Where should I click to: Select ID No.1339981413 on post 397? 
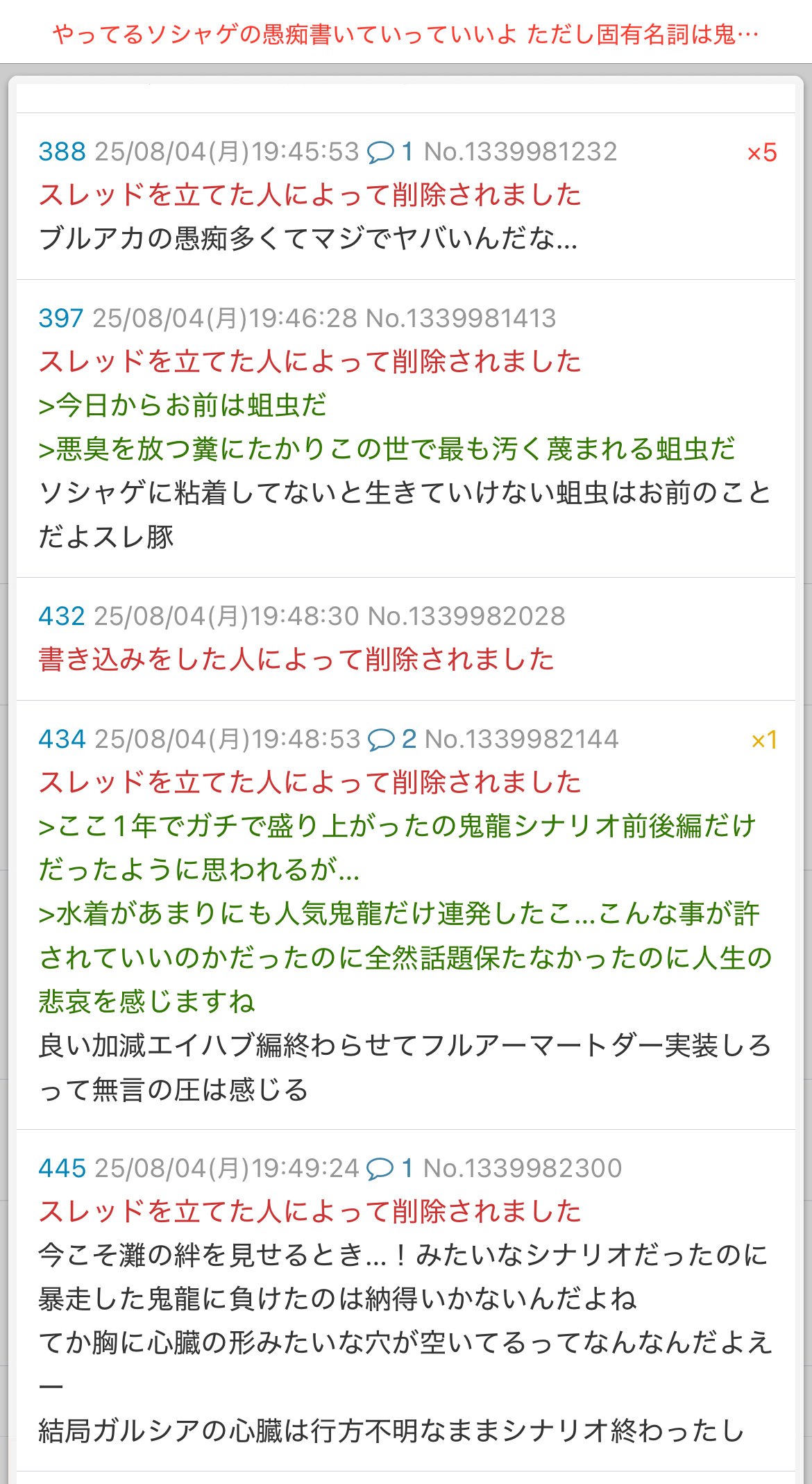pyautogui.click(x=461, y=318)
